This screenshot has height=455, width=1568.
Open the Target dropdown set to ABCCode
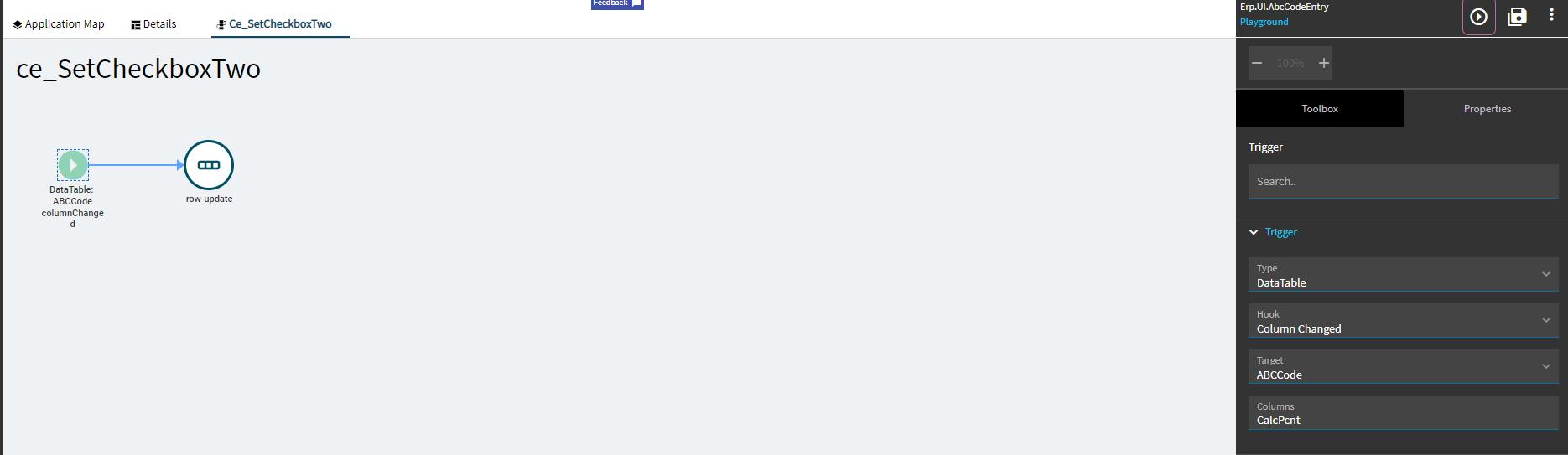[1403, 367]
